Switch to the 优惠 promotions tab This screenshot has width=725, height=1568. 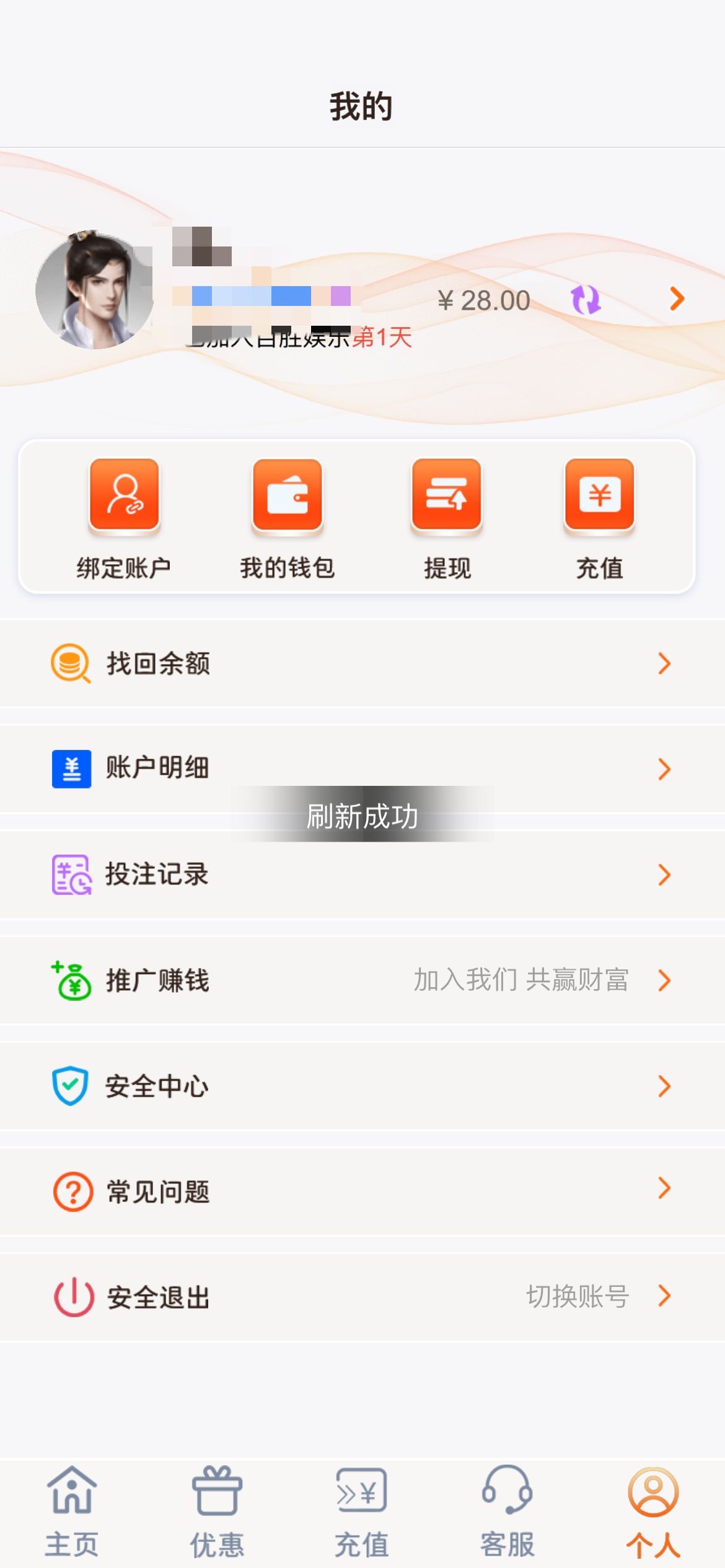(217, 1512)
